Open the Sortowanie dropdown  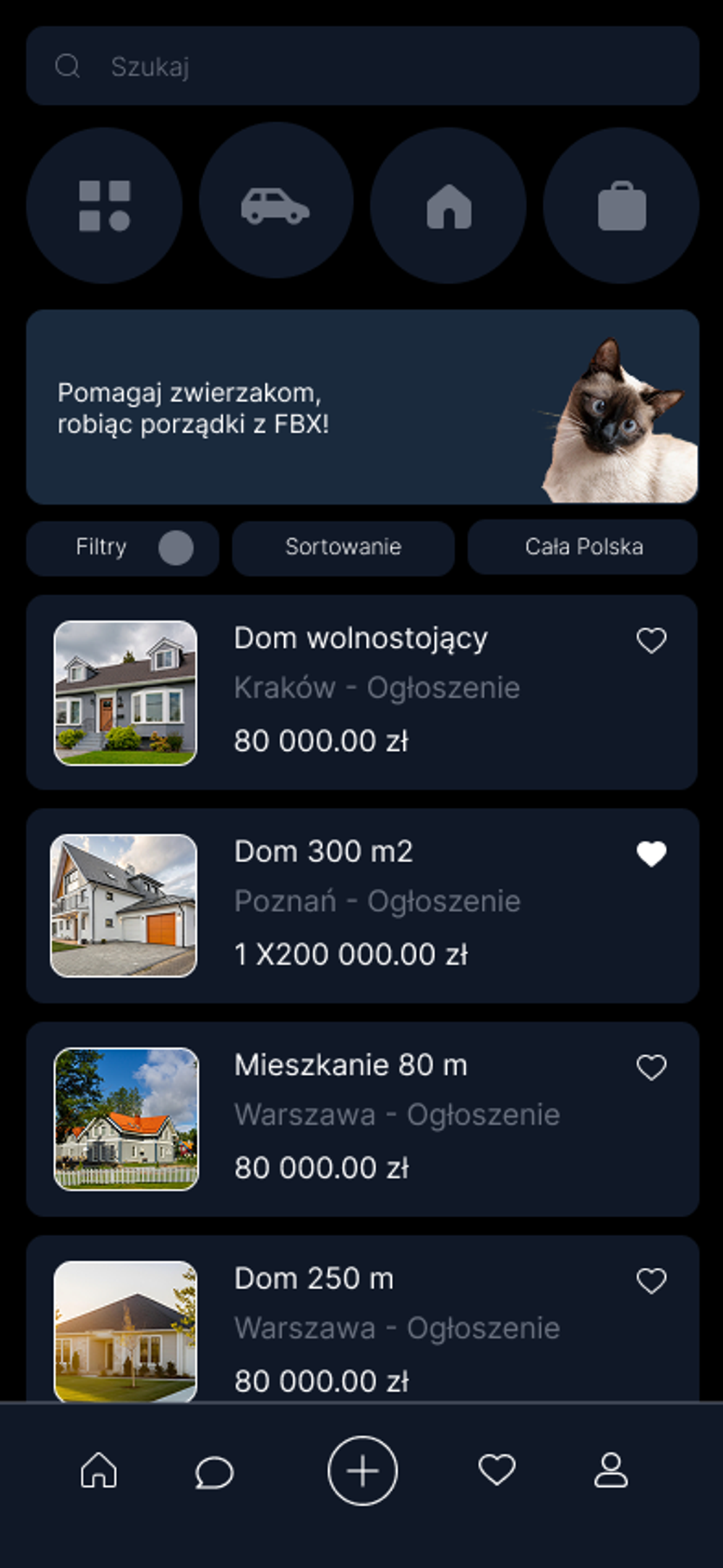coord(343,548)
